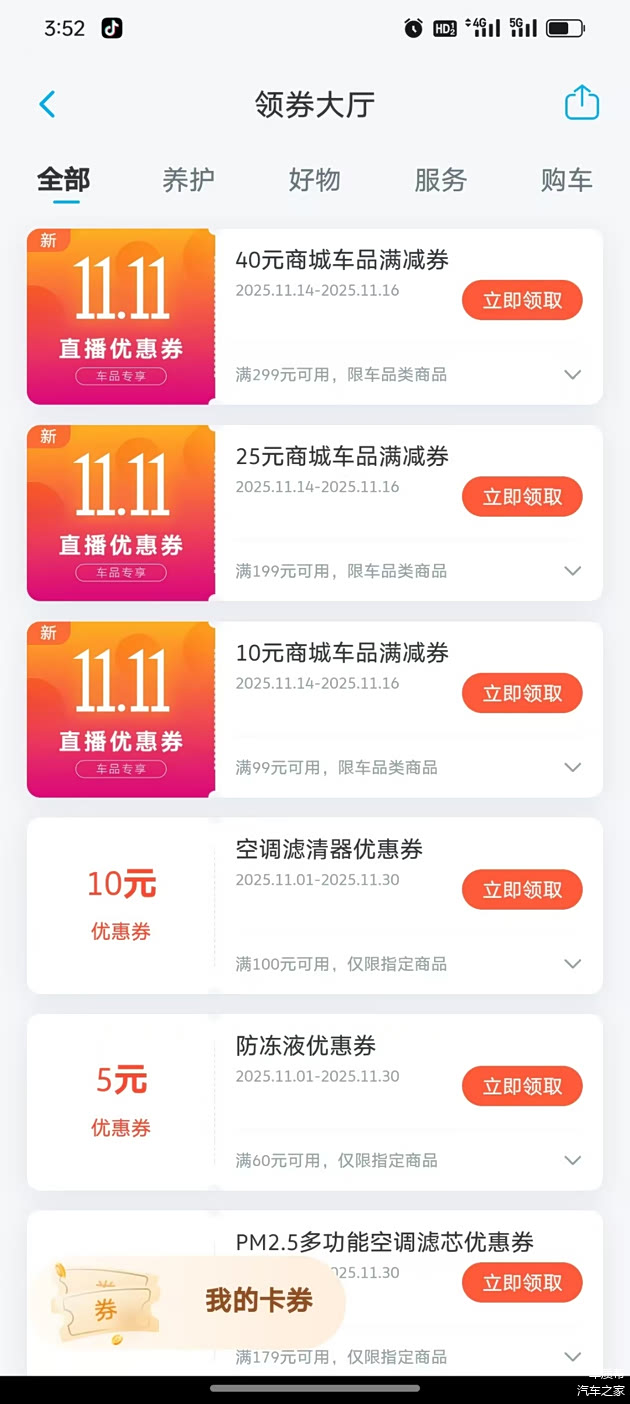Claim the 25元商城车品满减券 coupon
Screen dimensions: 630x1404
[x=522, y=497]
